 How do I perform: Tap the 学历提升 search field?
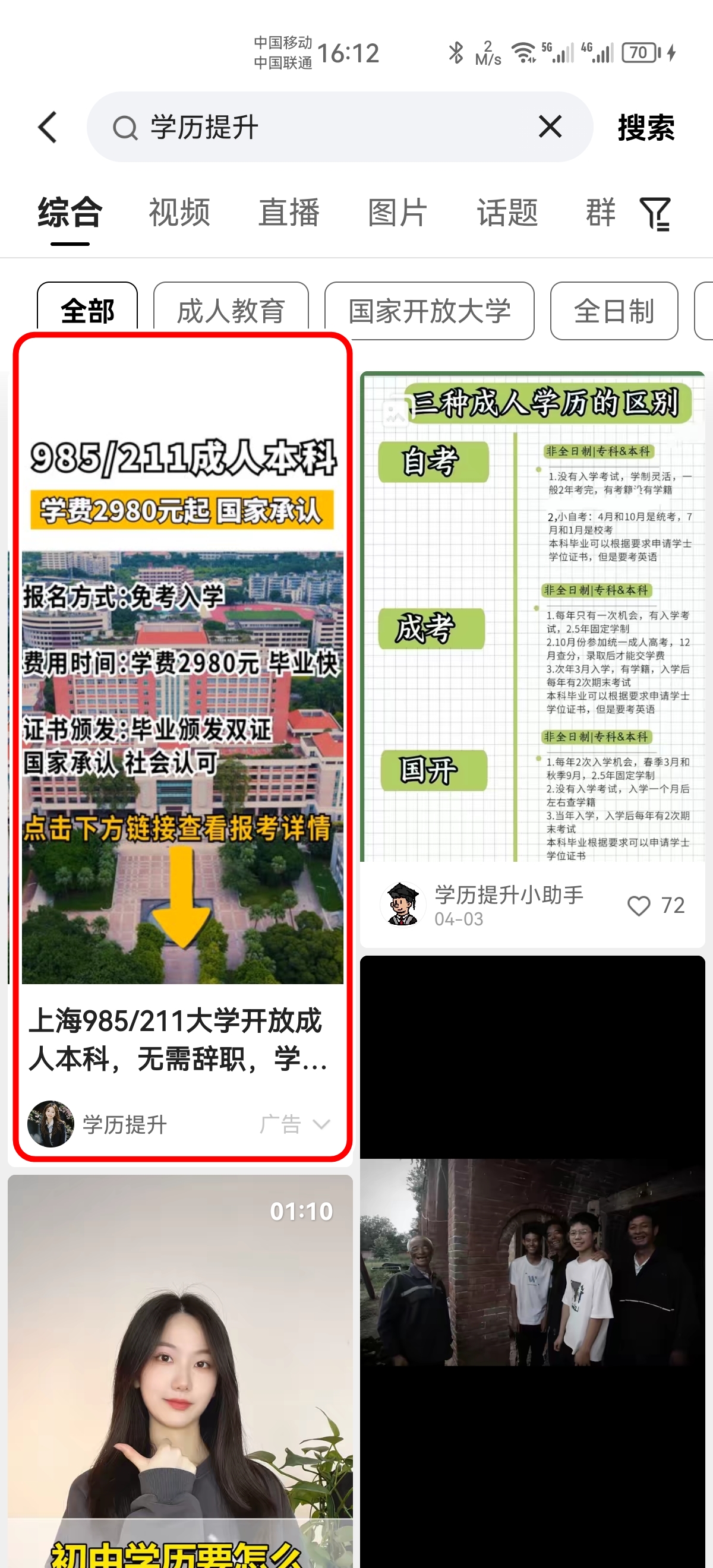317,127
